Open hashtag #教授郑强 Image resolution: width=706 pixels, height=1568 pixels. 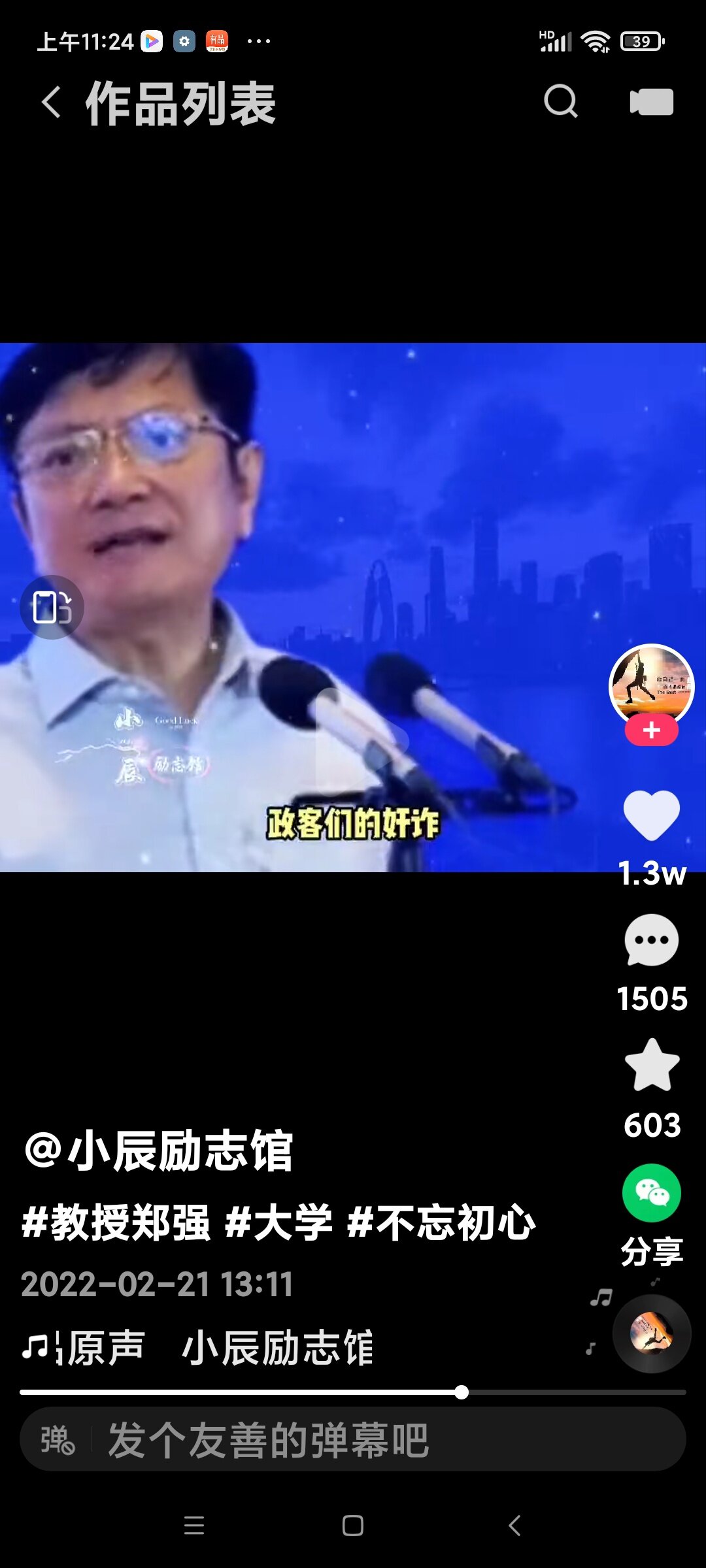pyautogui.click(x=116, y=1222)
